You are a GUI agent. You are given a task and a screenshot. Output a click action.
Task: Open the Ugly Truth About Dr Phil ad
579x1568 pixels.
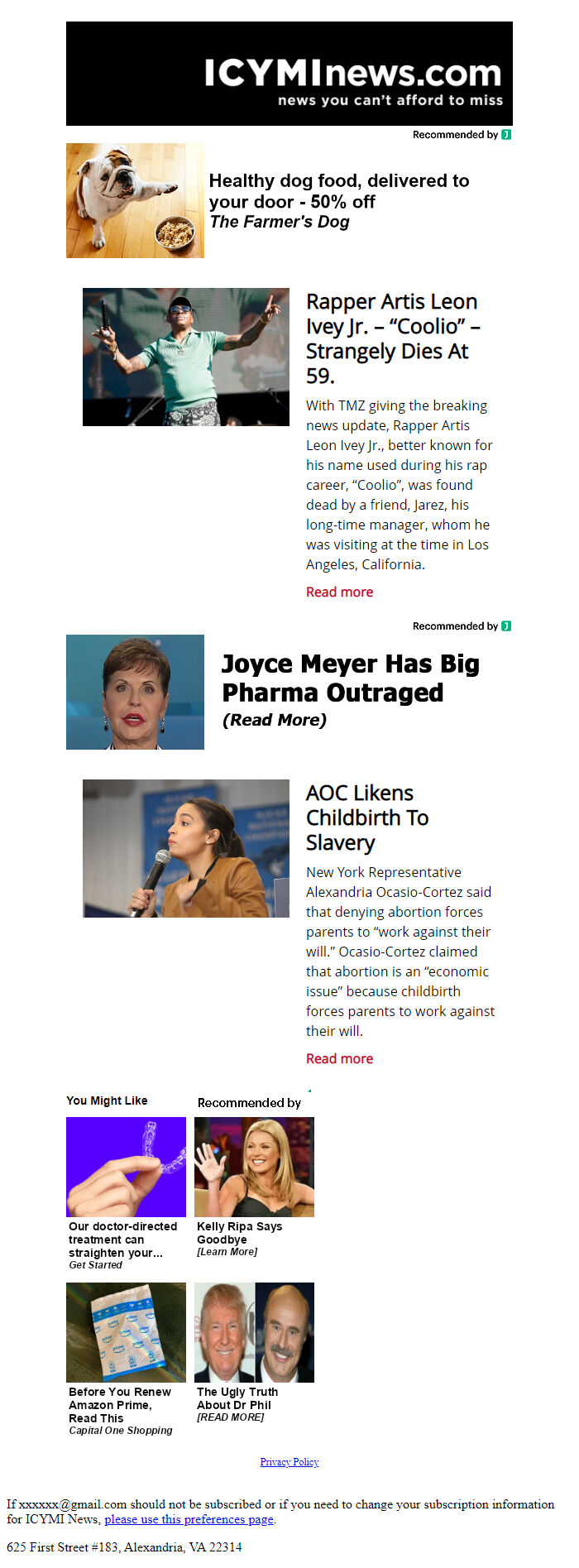tap(254, 1332)
